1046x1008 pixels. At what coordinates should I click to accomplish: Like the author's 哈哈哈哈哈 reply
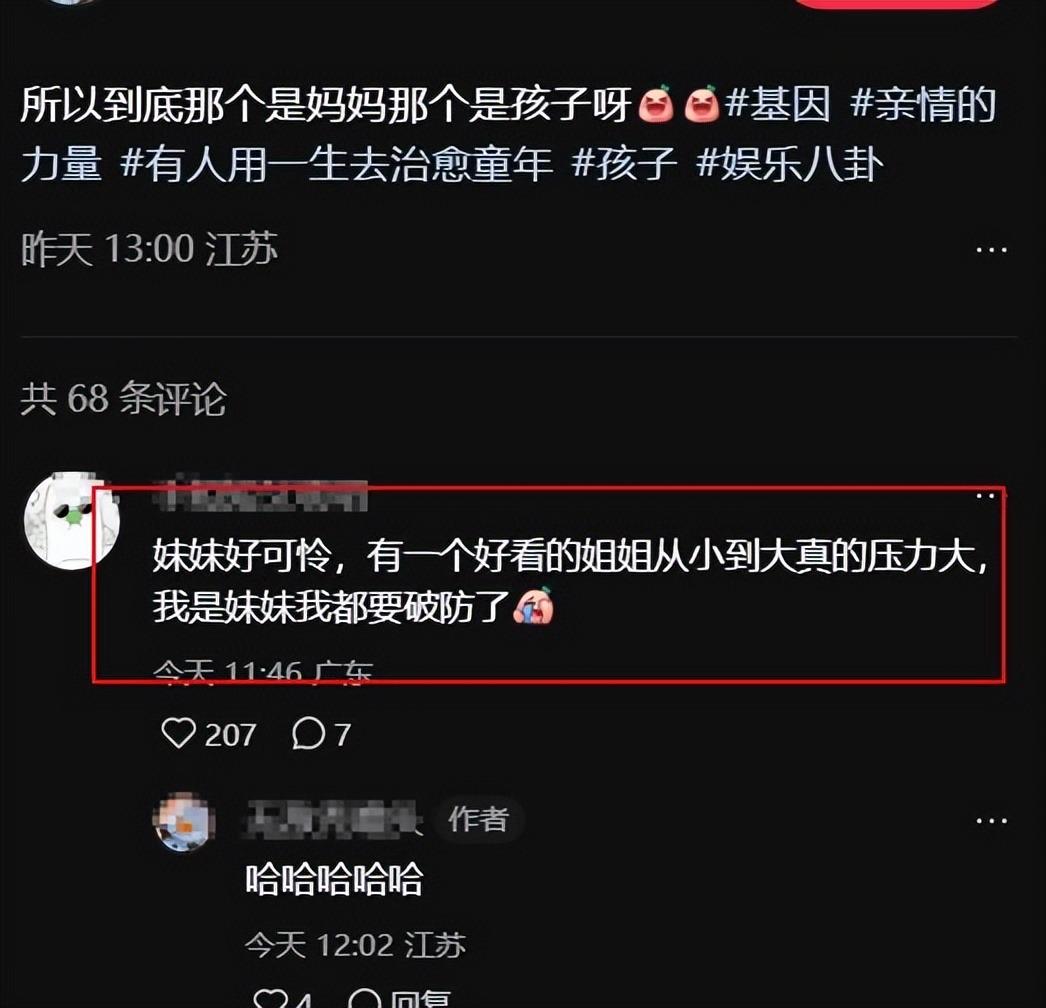271,998
